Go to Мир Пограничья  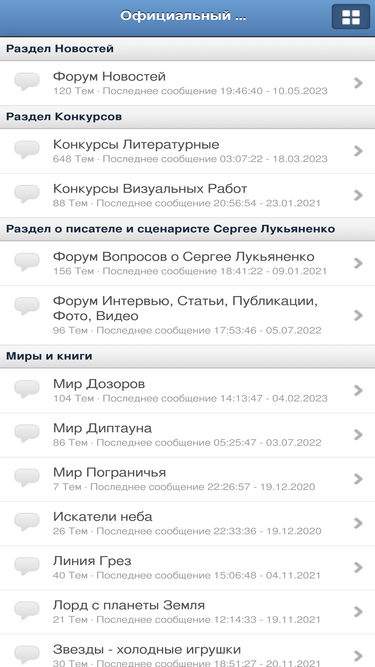pyautogui.click(x=188, y=479)
